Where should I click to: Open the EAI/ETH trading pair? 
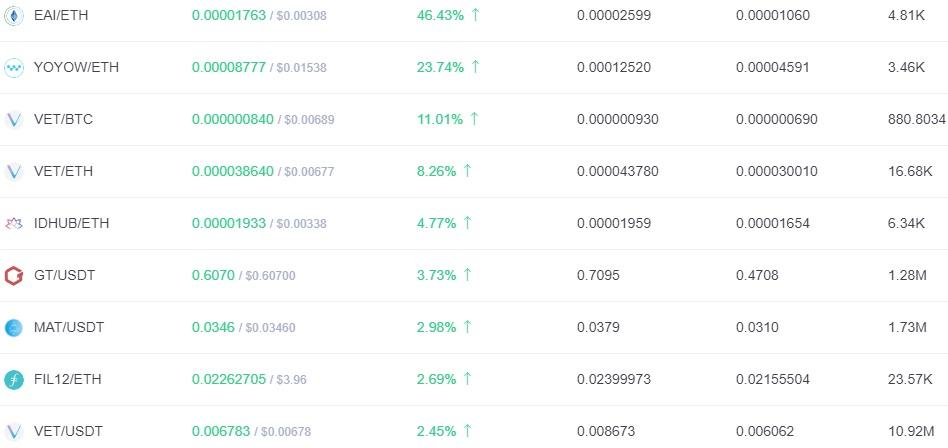(62, 15)
